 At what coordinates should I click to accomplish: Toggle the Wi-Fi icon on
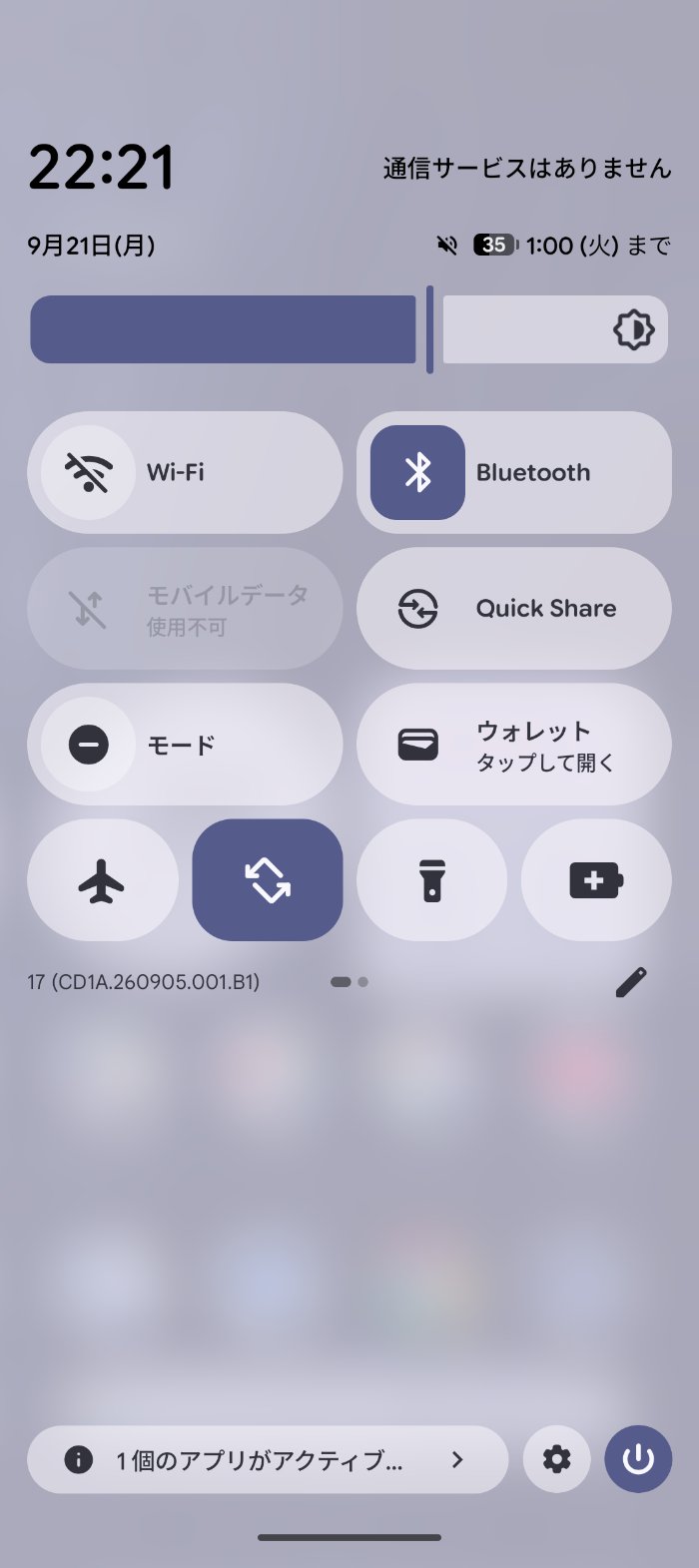coord(88,472)
